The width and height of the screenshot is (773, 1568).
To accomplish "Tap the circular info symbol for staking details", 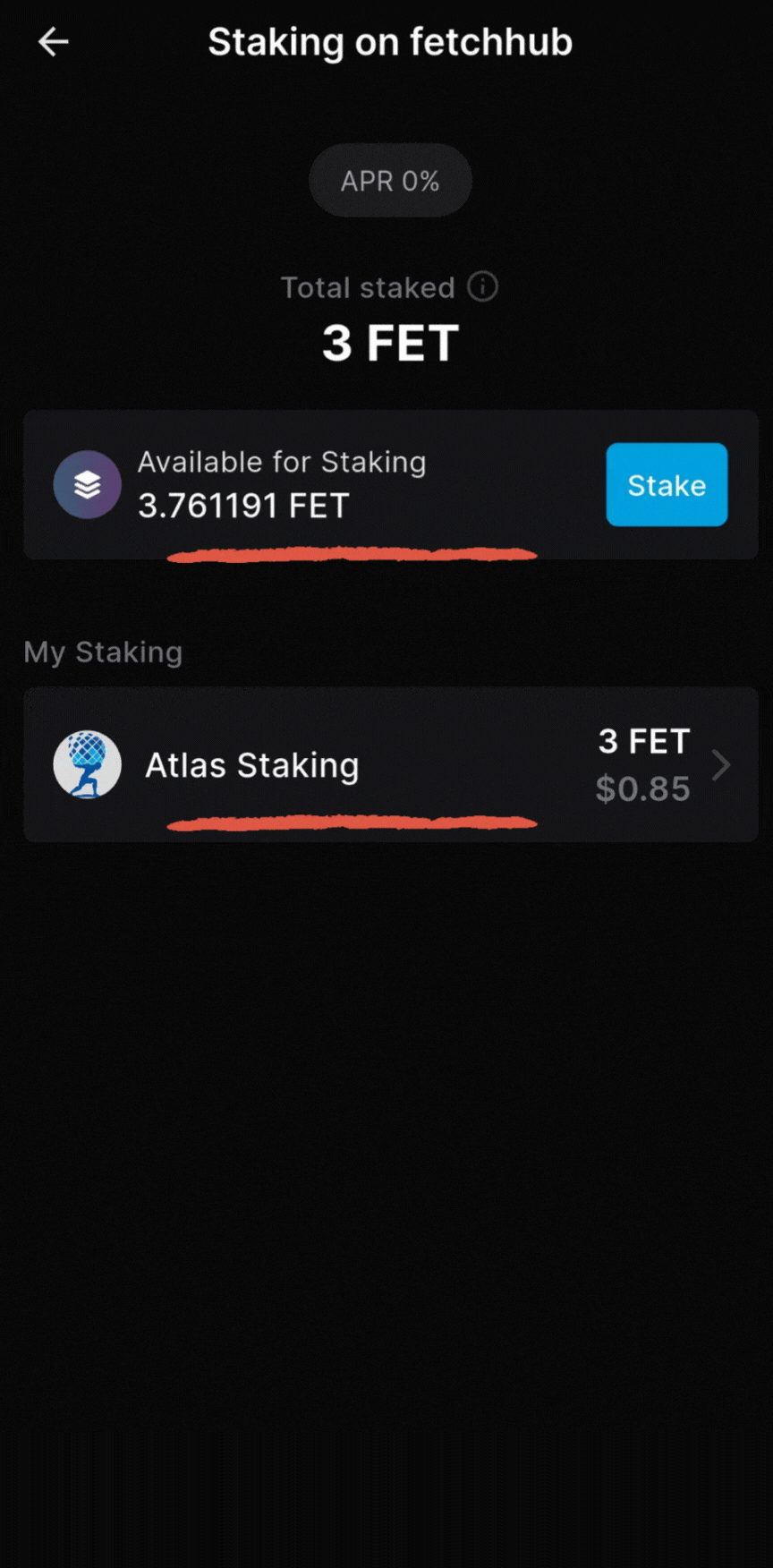I will [482, 287].
